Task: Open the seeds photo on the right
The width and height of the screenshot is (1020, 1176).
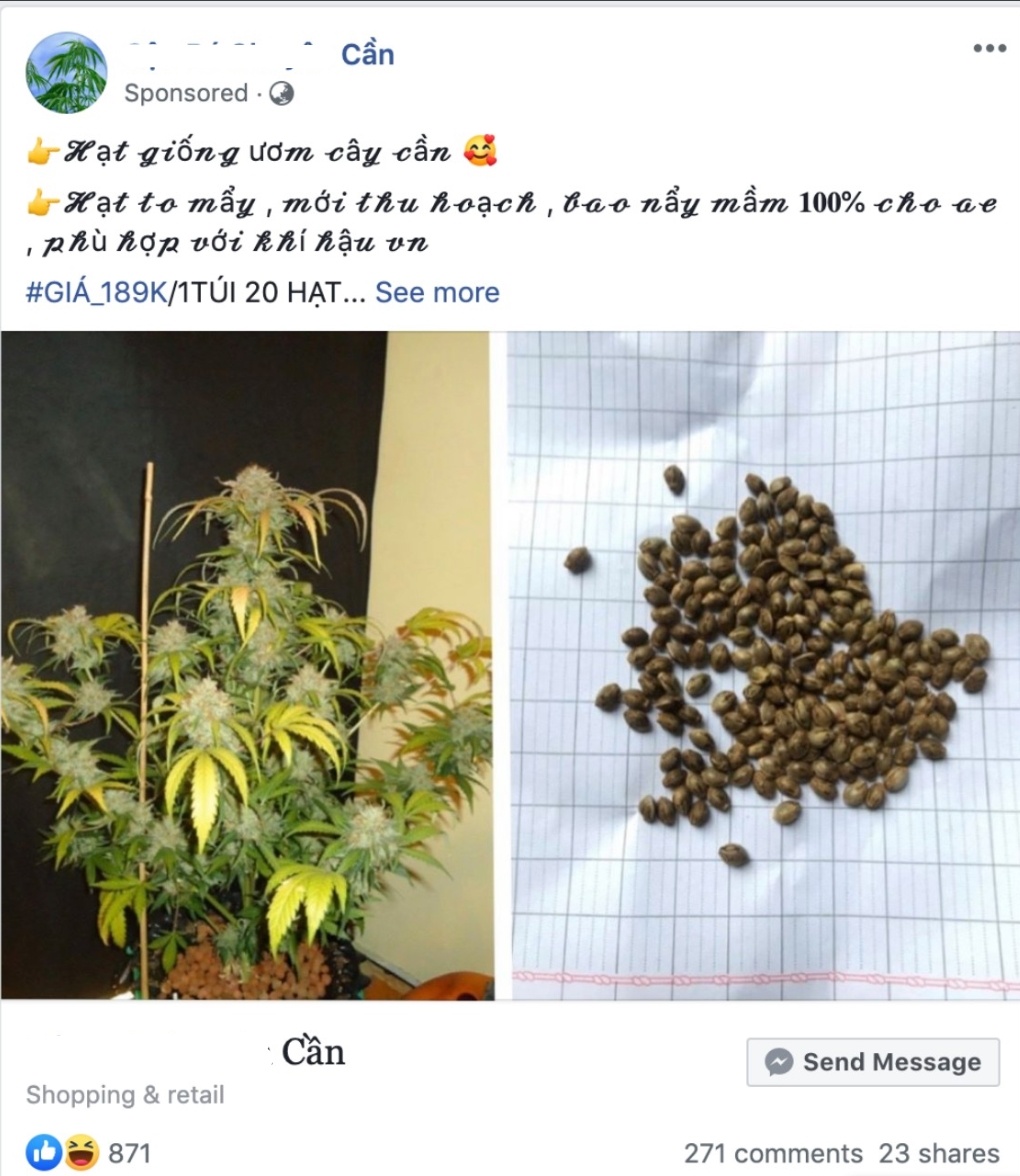Action: point(765,670)
